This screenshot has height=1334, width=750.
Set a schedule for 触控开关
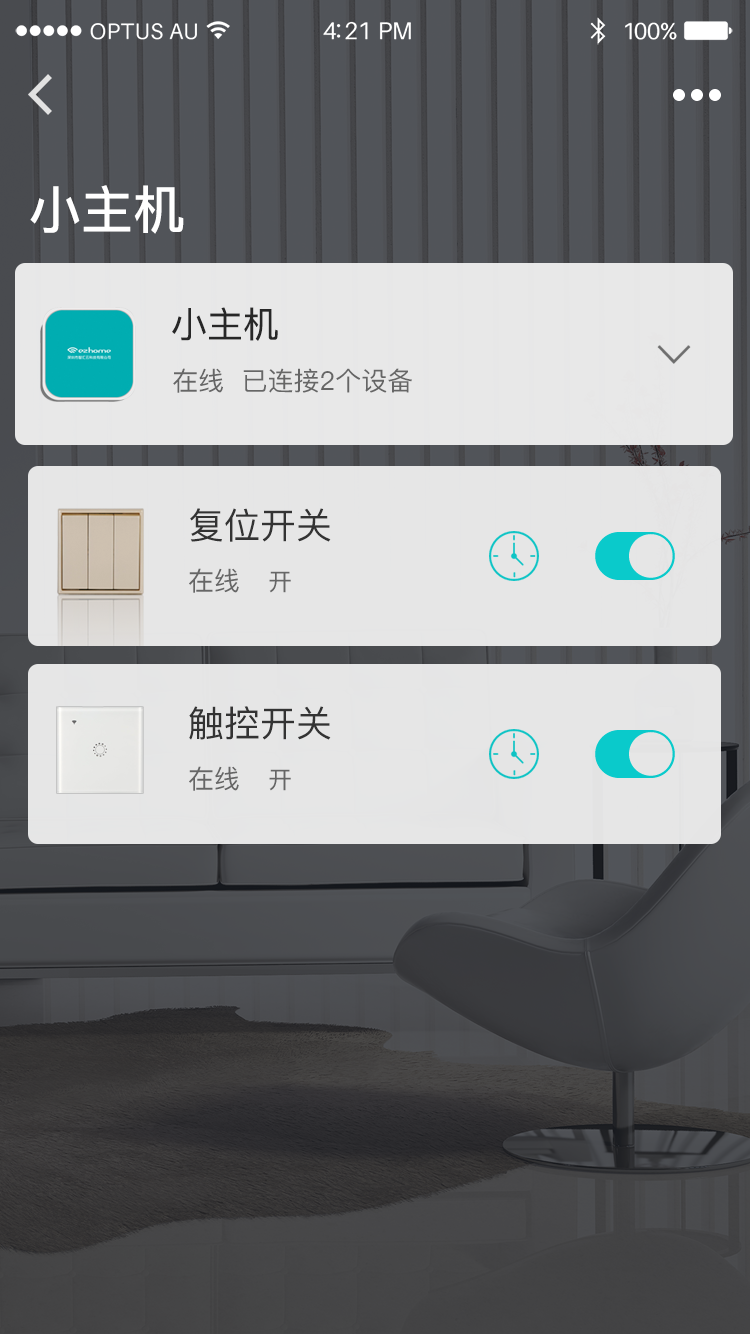tap(514, 754)
